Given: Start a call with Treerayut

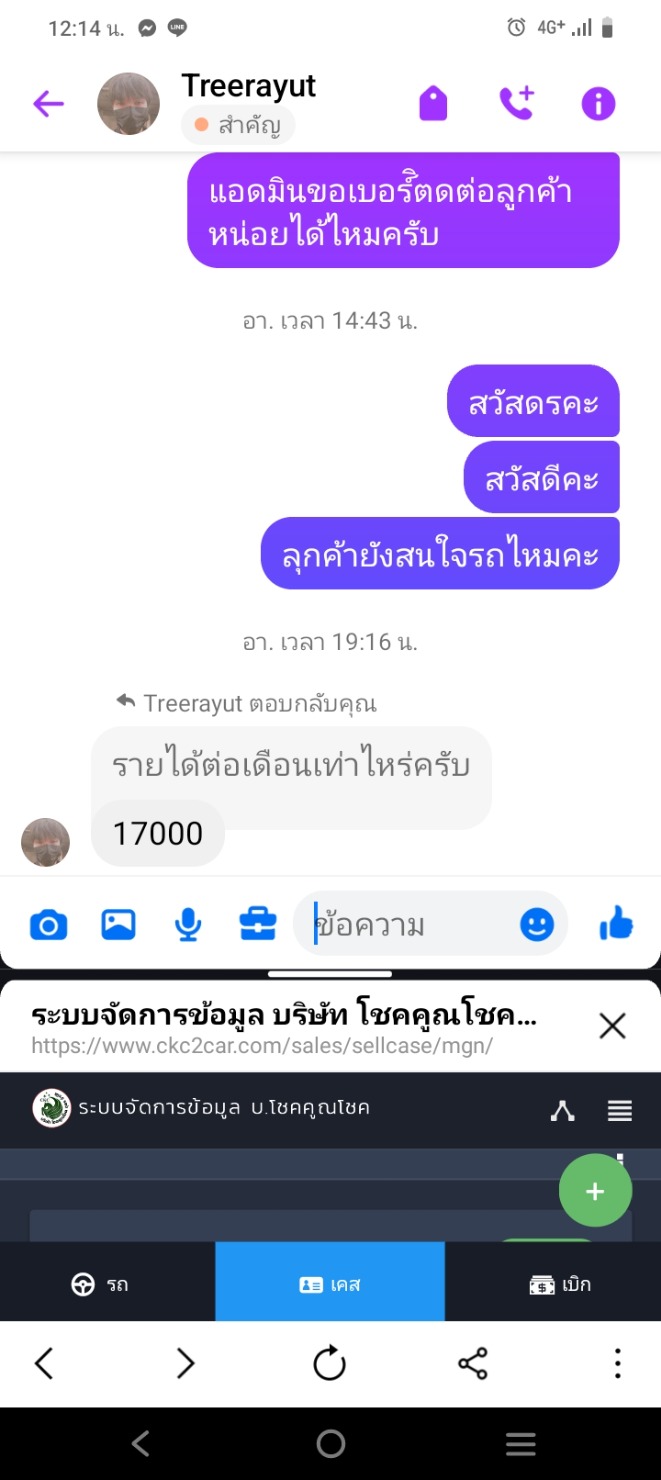Looking at the screenshot, I should click(516, 104).
